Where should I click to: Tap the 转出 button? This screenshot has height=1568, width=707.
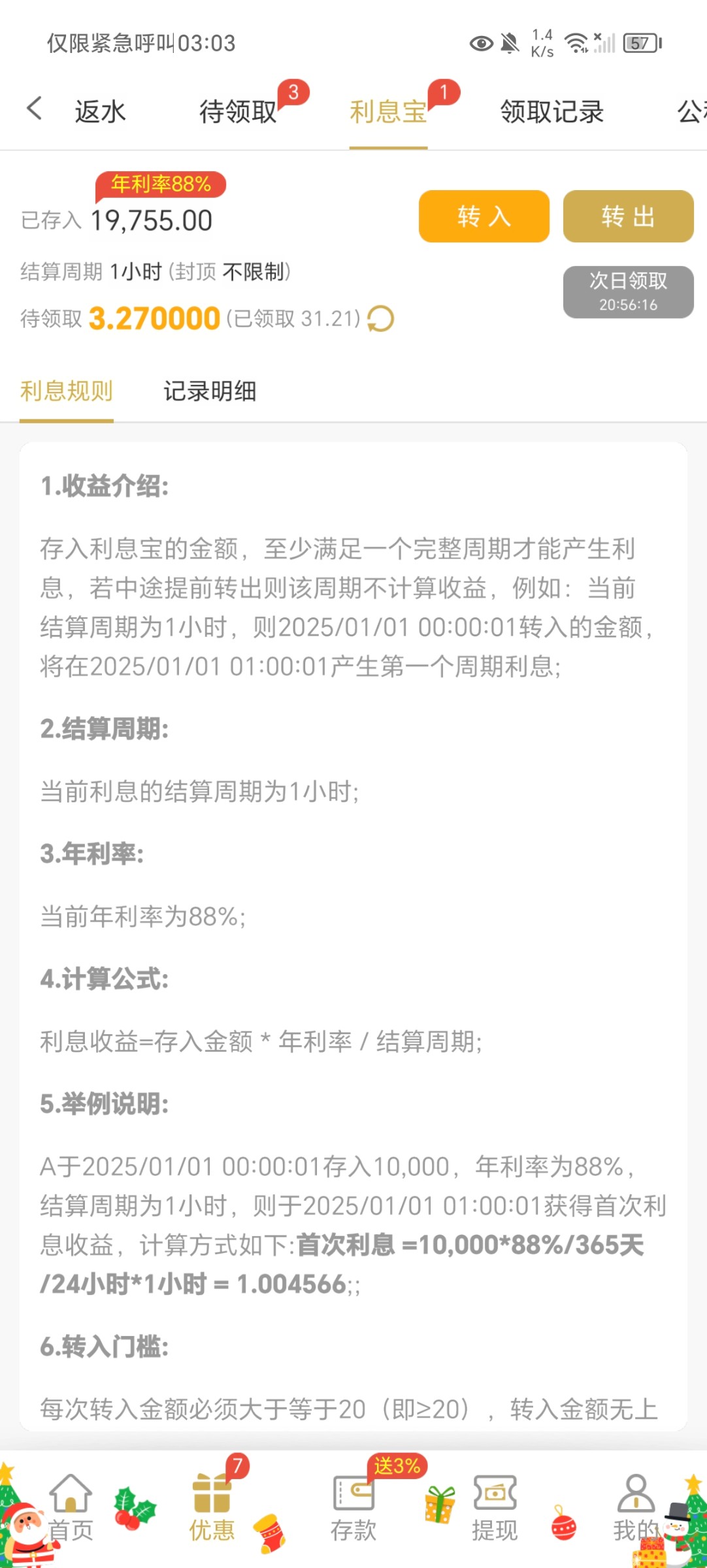click(628, 216)
